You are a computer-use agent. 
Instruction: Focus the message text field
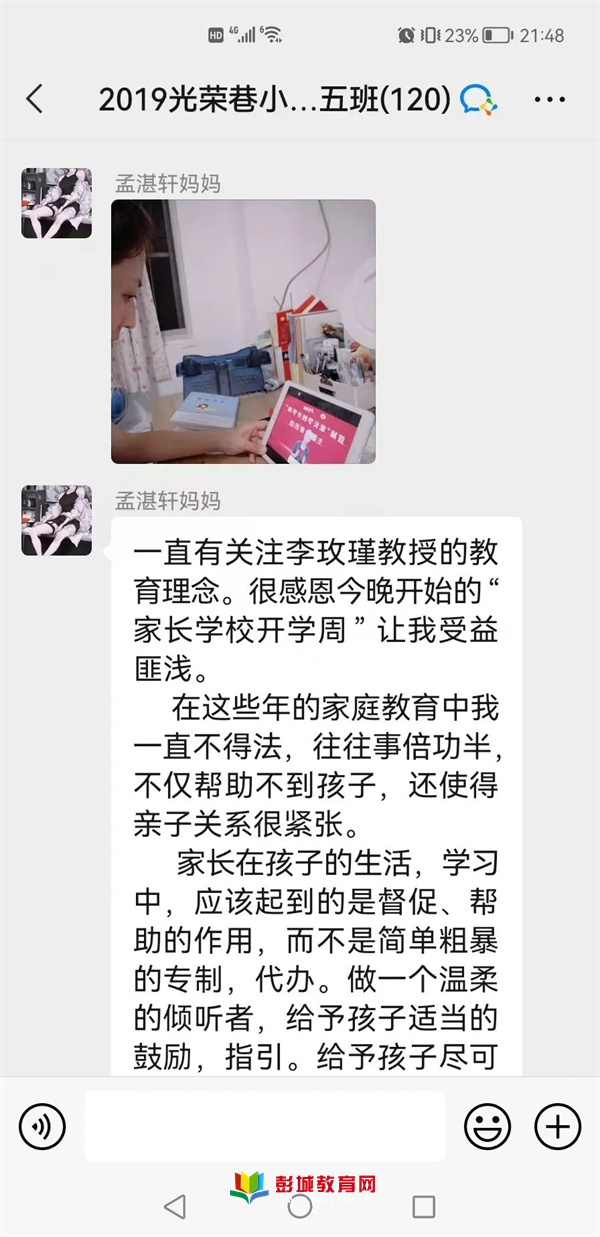(x=264, y=1127)
